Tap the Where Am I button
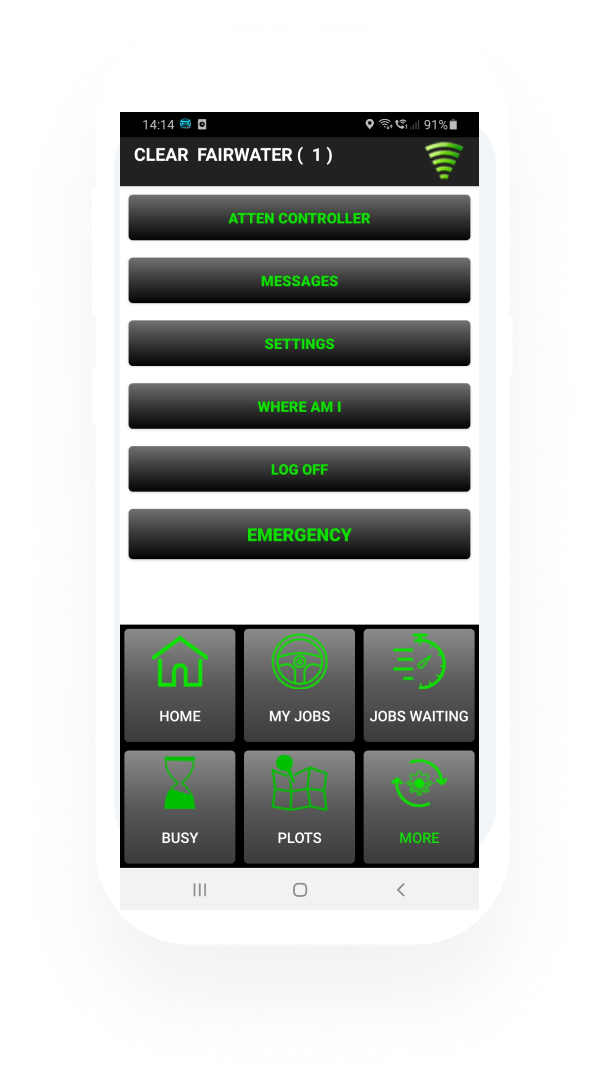The width and height of the screenshot is (601, 1092). 299,407
